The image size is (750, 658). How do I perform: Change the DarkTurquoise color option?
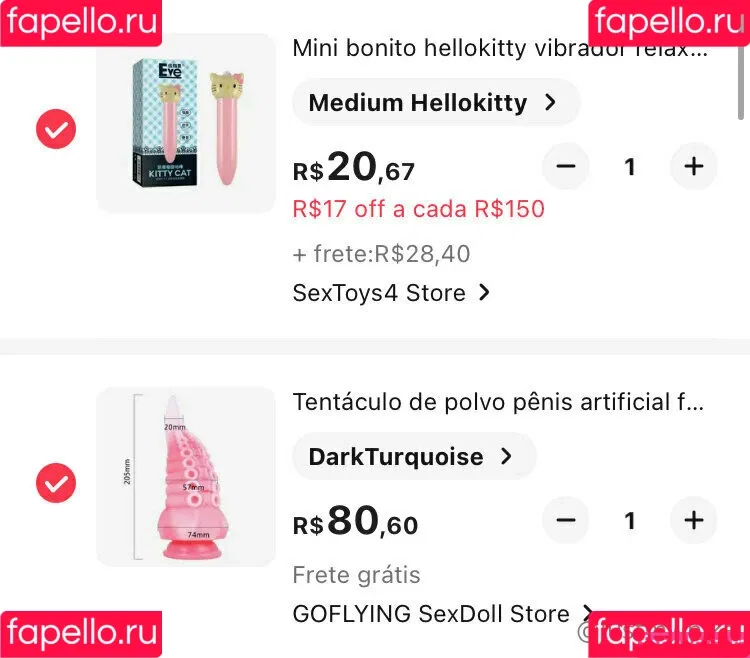(x=412, y=457)
